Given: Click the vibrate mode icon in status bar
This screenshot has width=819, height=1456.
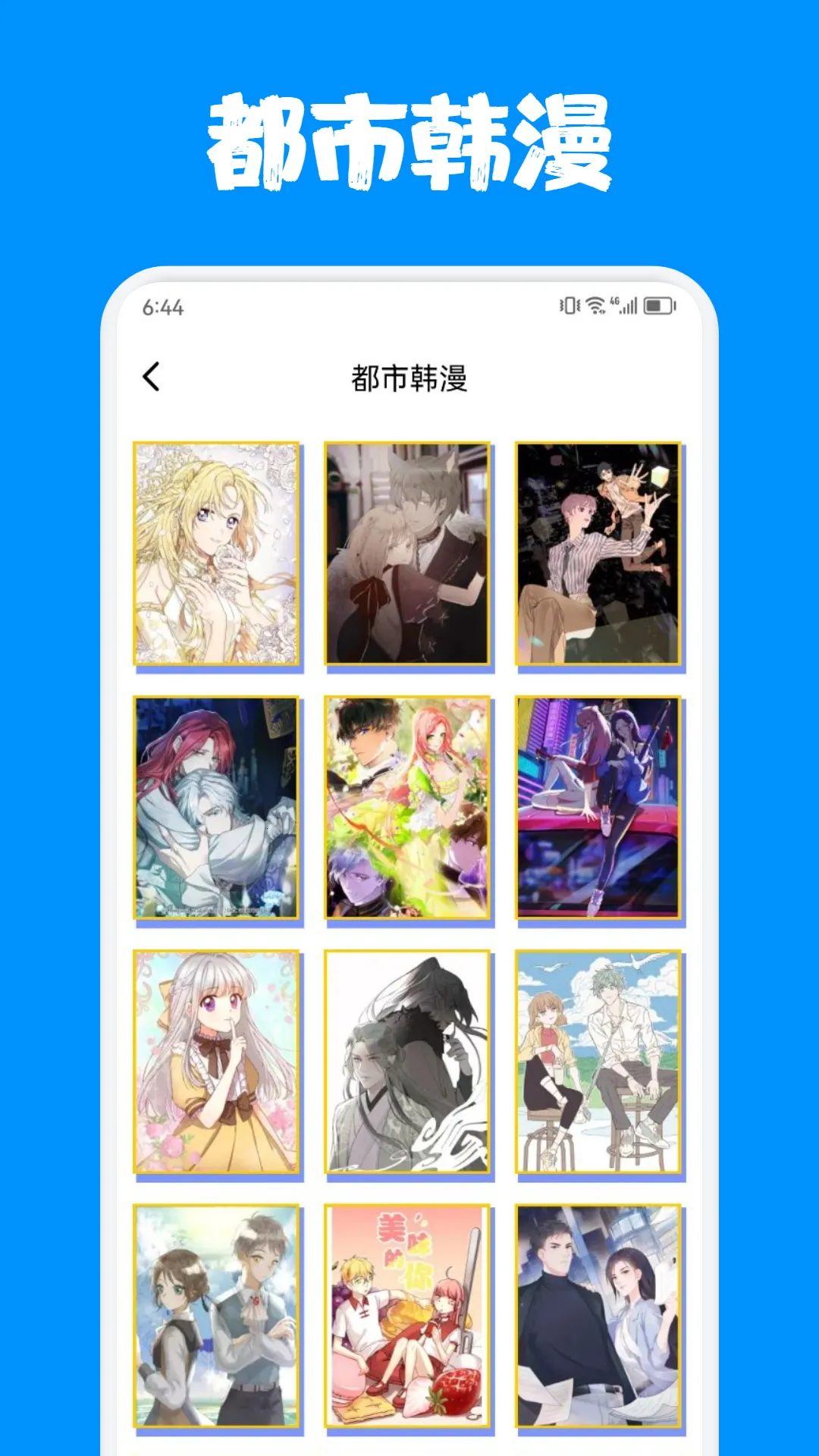Looking at the screenshot, I should point(568,306).
